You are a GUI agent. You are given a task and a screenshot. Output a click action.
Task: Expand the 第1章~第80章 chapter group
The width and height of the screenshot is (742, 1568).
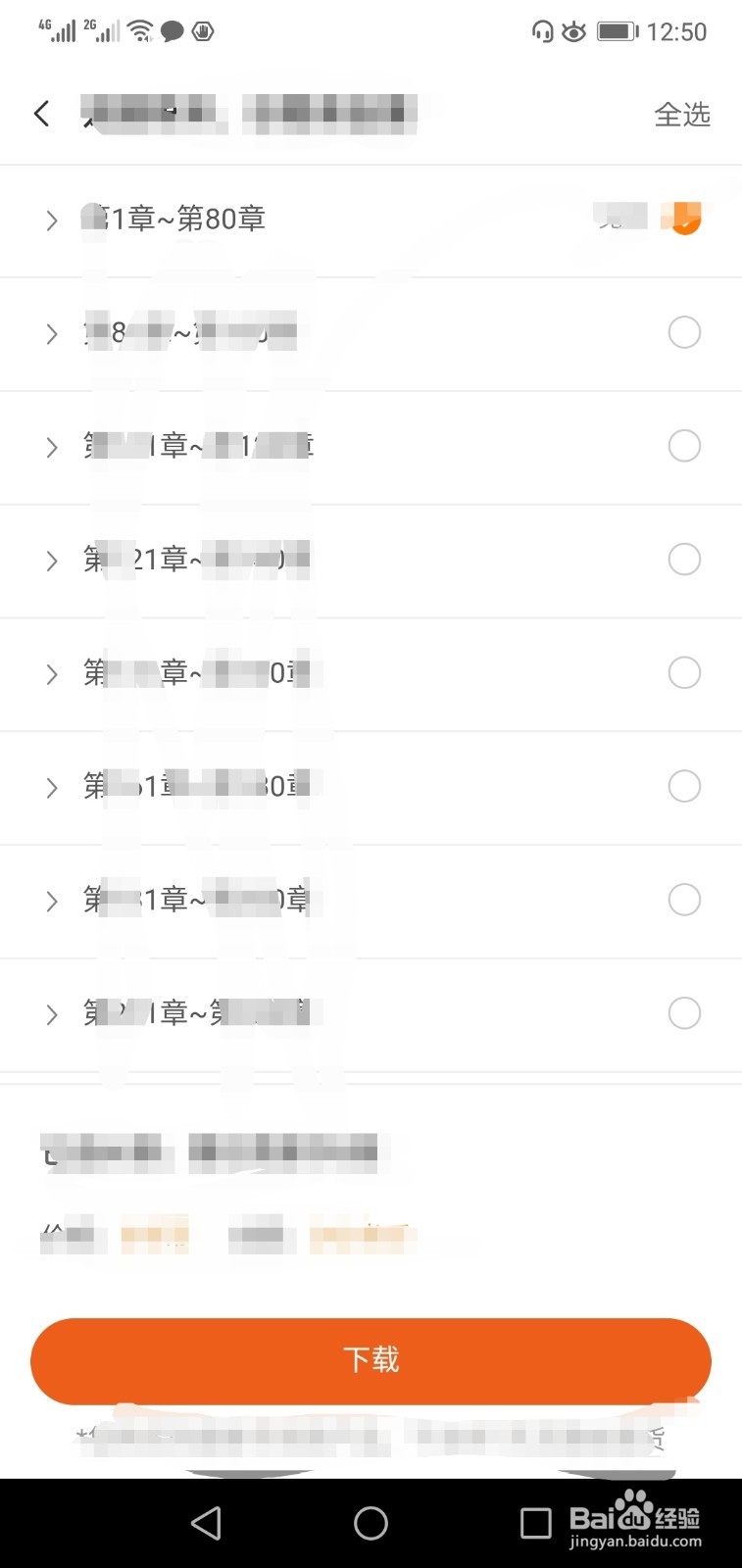click(51, 220)
